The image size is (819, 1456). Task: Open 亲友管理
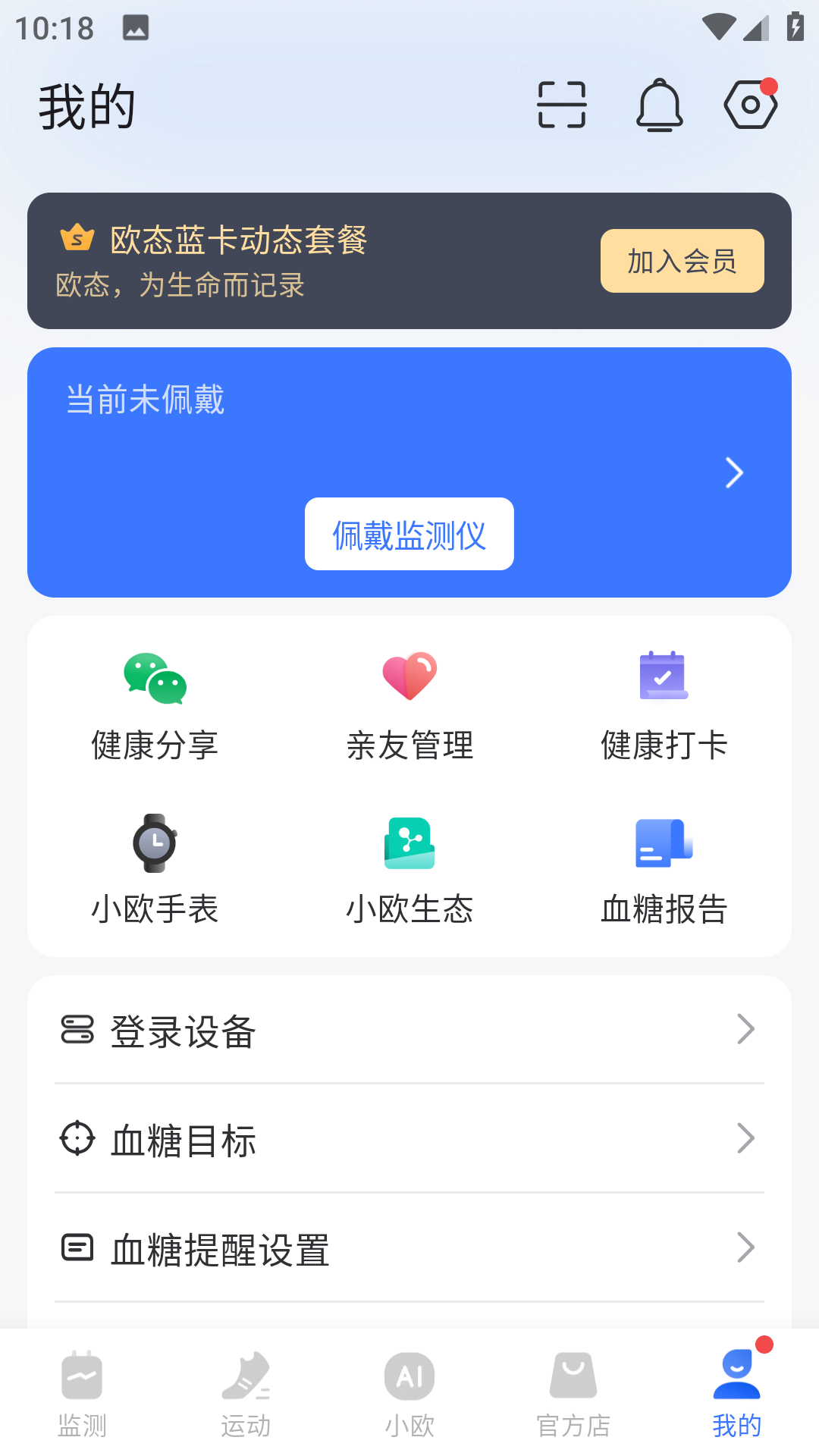409,705
